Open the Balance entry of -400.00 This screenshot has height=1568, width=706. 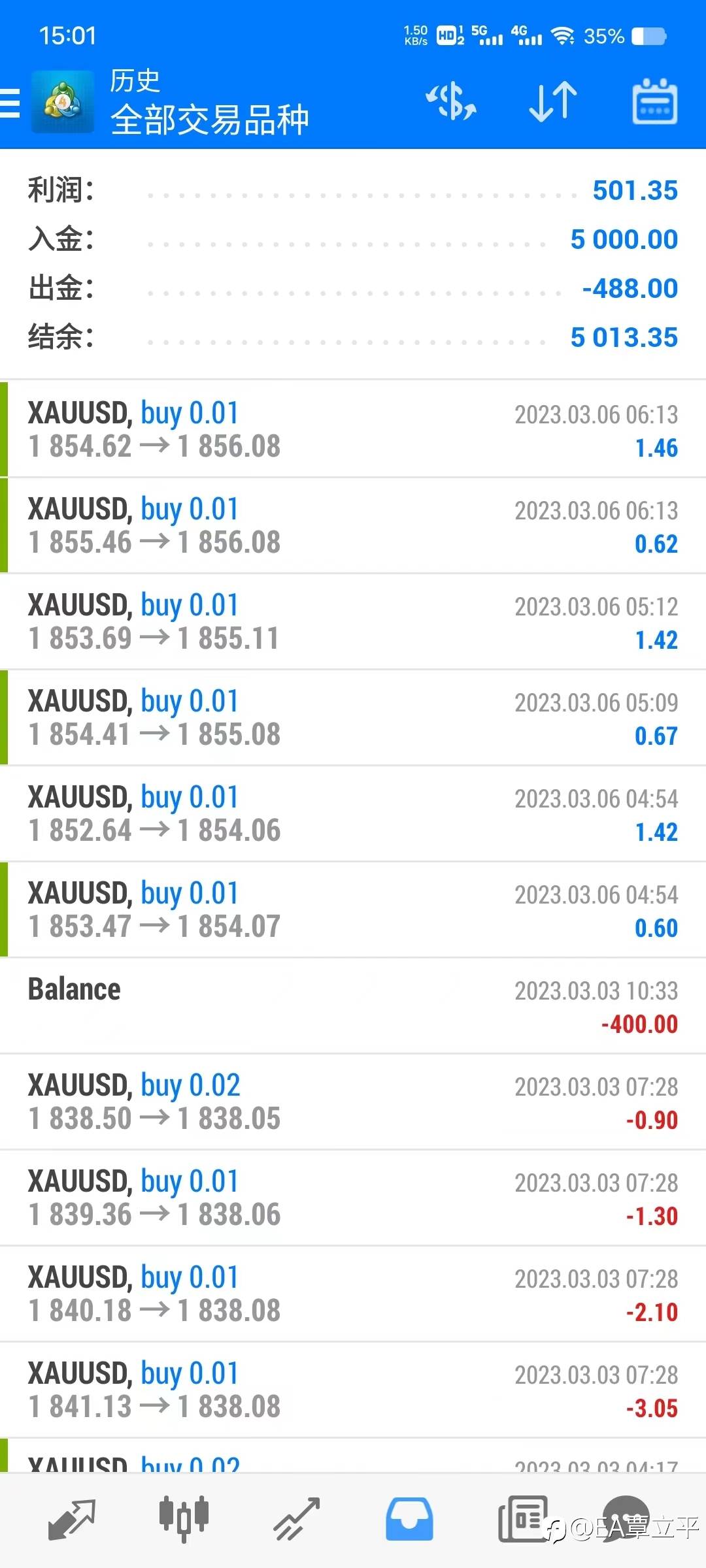point(353,1005)
